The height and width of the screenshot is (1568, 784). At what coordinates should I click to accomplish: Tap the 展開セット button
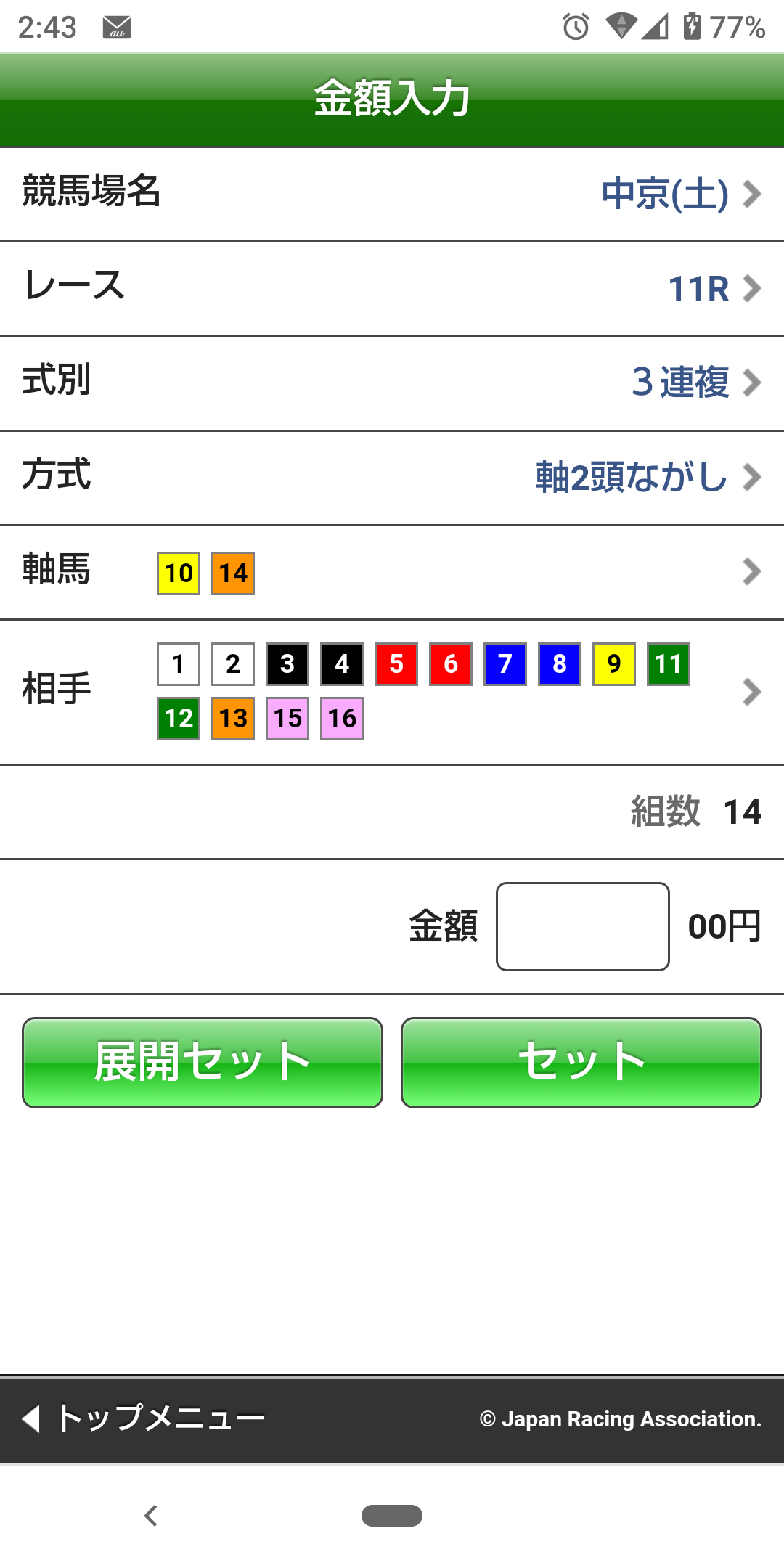(203, 1062)
